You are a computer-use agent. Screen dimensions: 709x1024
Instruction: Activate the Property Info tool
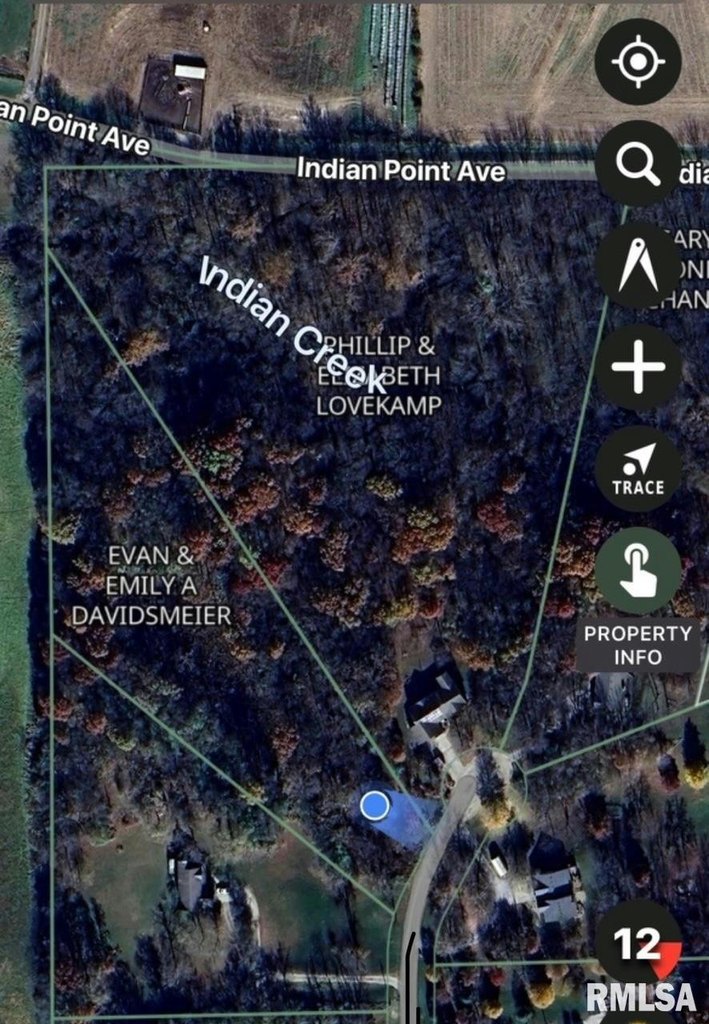click(x=638, y=570)
